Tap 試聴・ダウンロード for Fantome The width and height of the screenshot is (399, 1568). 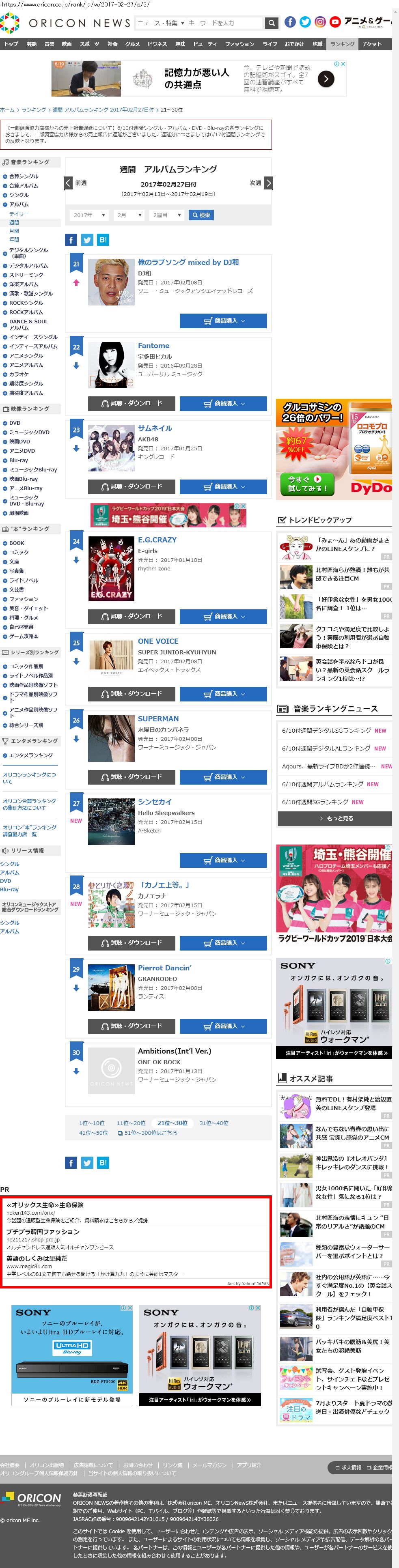click(x=132, y=404)
